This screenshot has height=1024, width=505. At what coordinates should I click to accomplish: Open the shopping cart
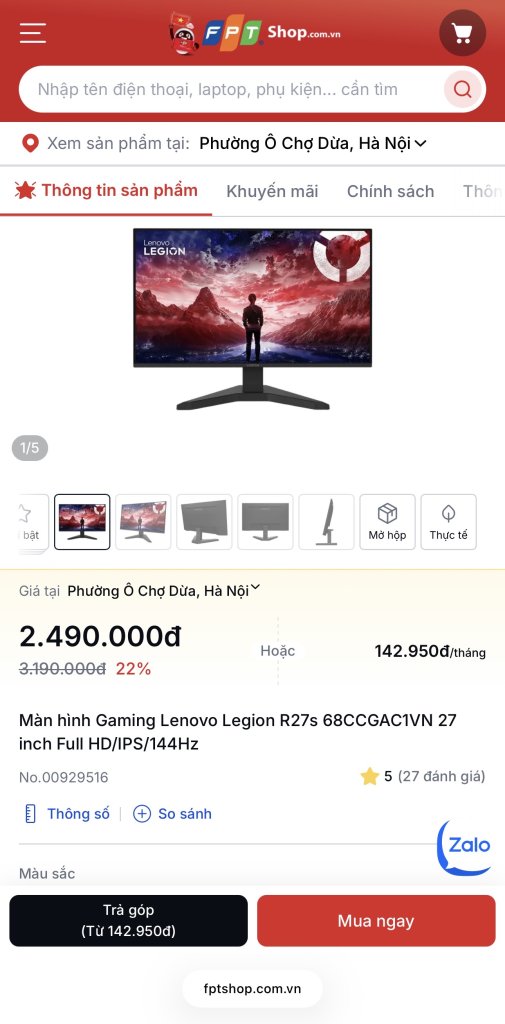click(463, 33)
